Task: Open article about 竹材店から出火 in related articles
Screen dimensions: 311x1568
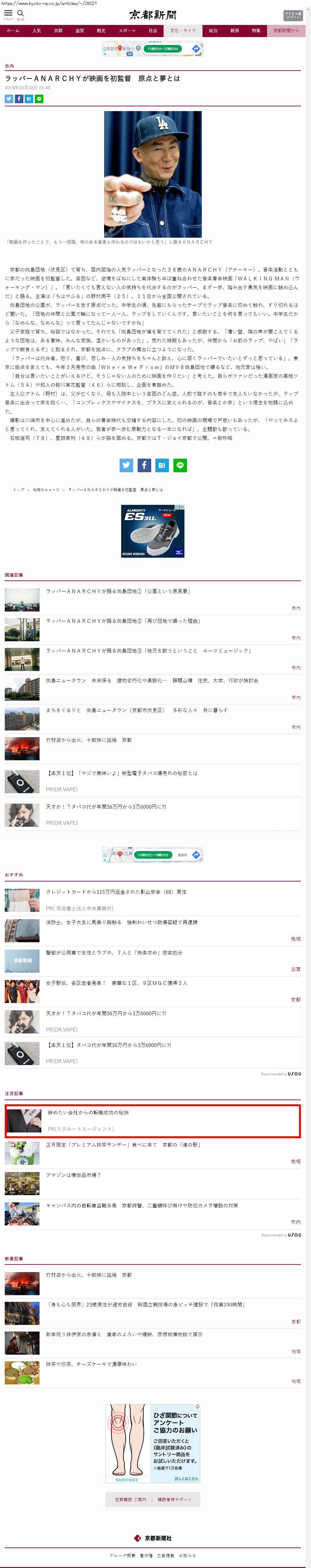Action: (x=89, y=740)
